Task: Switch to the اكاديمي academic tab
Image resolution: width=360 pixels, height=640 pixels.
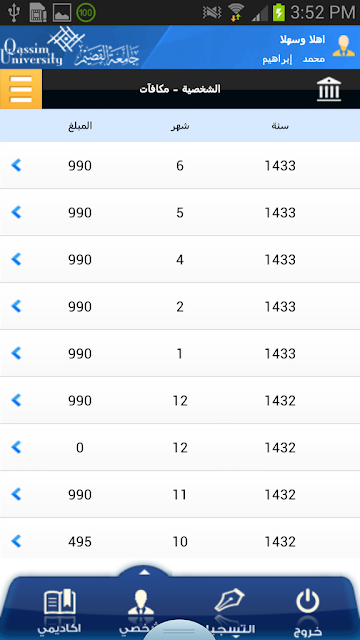Action: tap(59, 611)
